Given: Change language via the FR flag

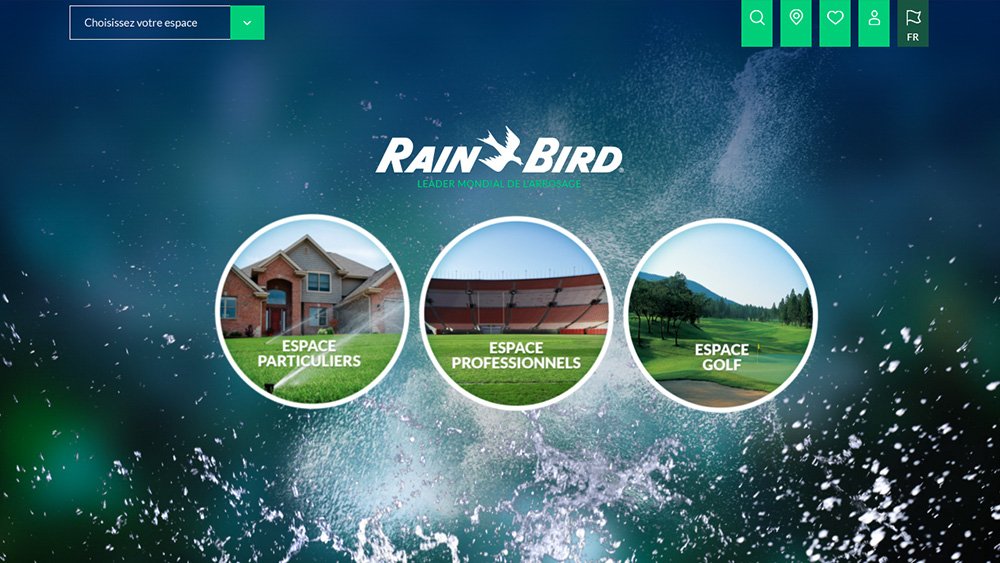Looking at the screenshot, I should tap(913, 23).
